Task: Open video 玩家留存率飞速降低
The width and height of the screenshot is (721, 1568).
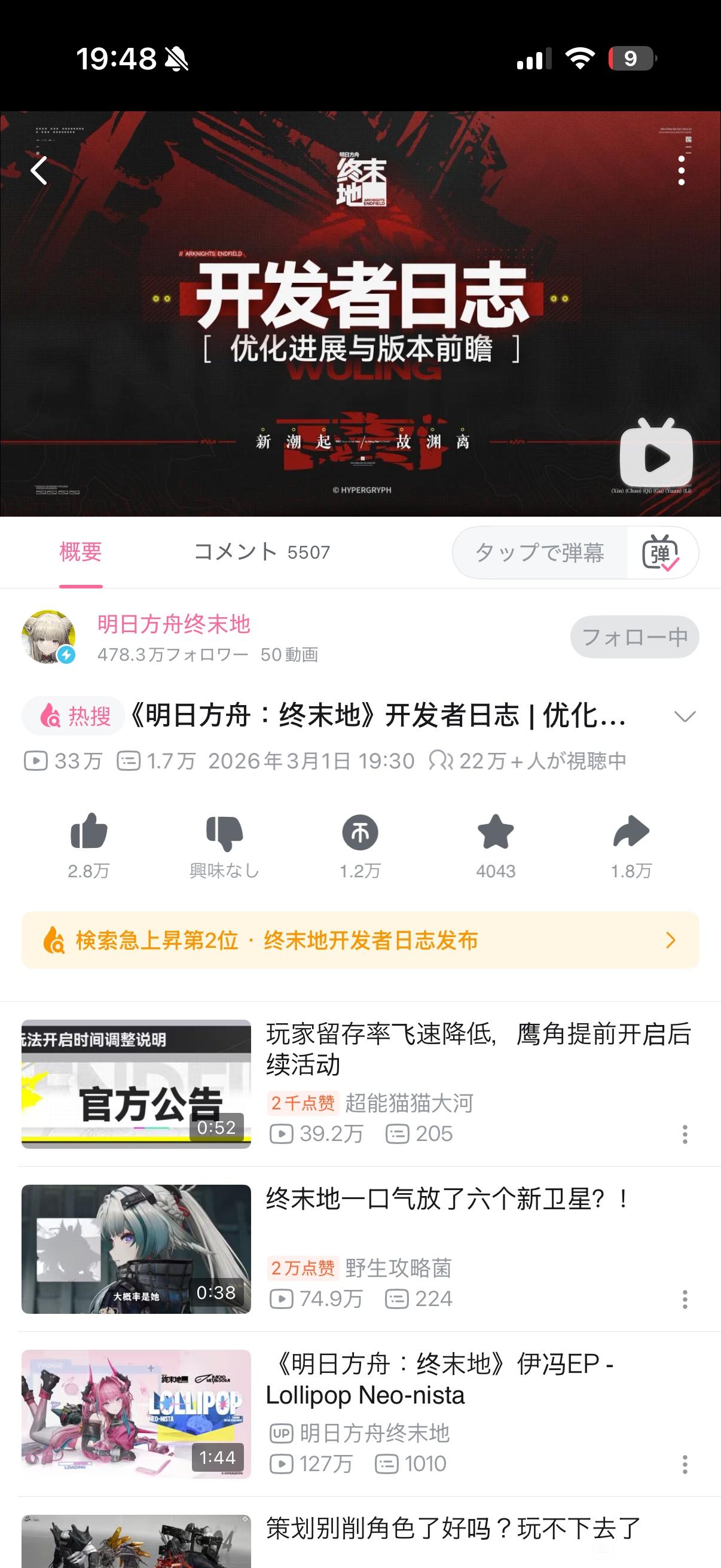Action: (478, 1048)
